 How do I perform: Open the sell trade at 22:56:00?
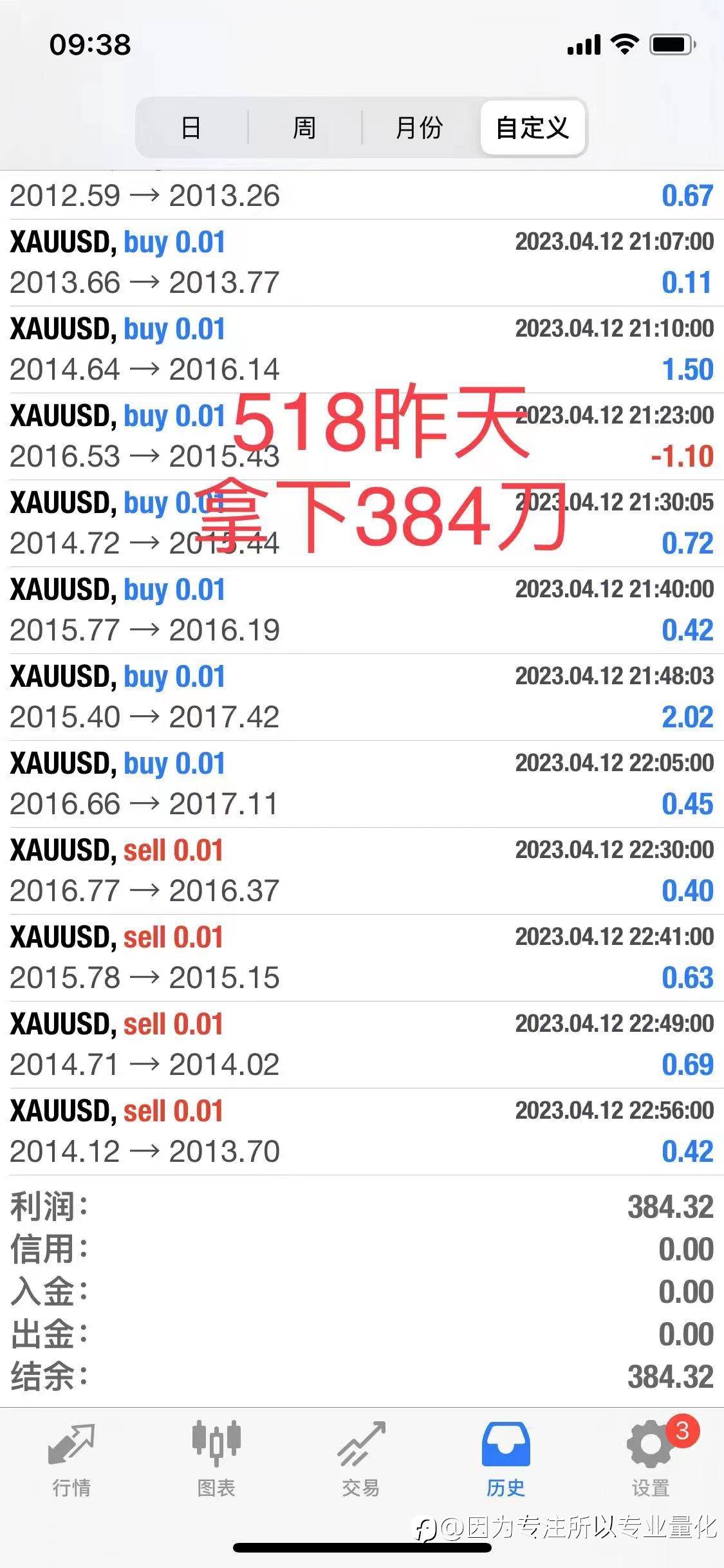click(x=362, y=1132)
